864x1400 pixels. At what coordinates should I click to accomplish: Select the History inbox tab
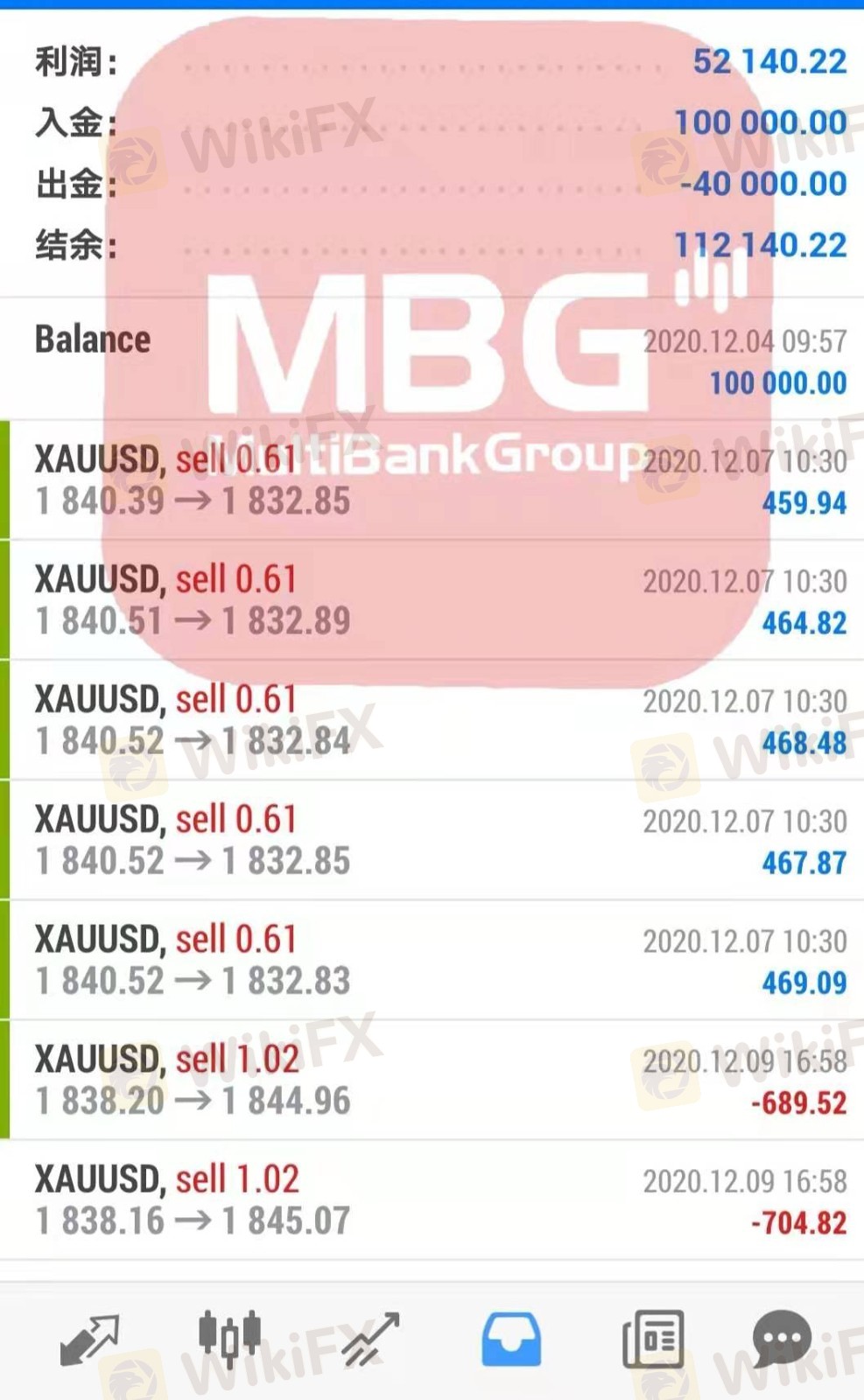point(511,1340)
